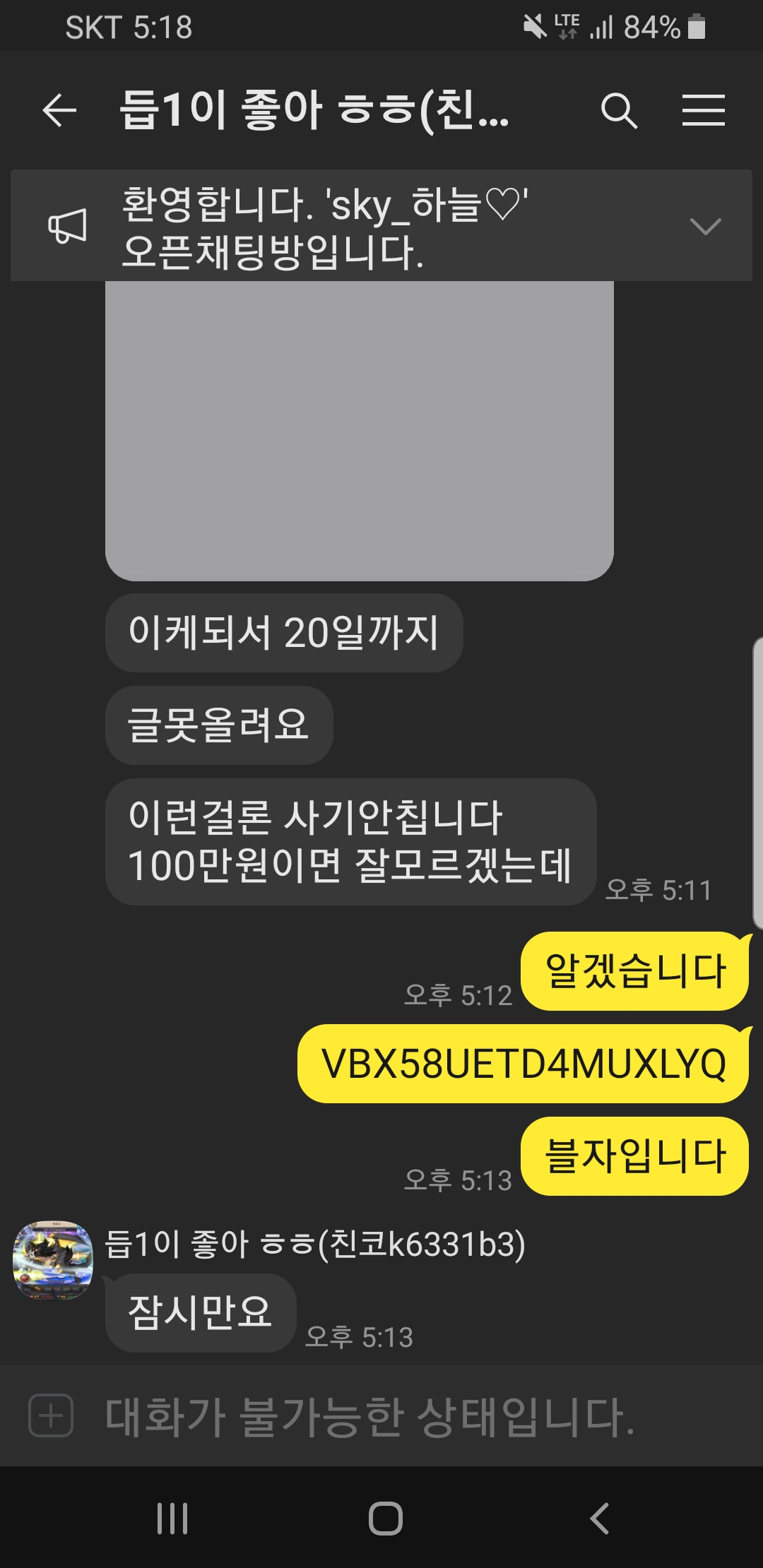Viewport: 763px width, 1568px height.
Task: Expand the pinned welcome notice
Action: click(x=704, y=226)
